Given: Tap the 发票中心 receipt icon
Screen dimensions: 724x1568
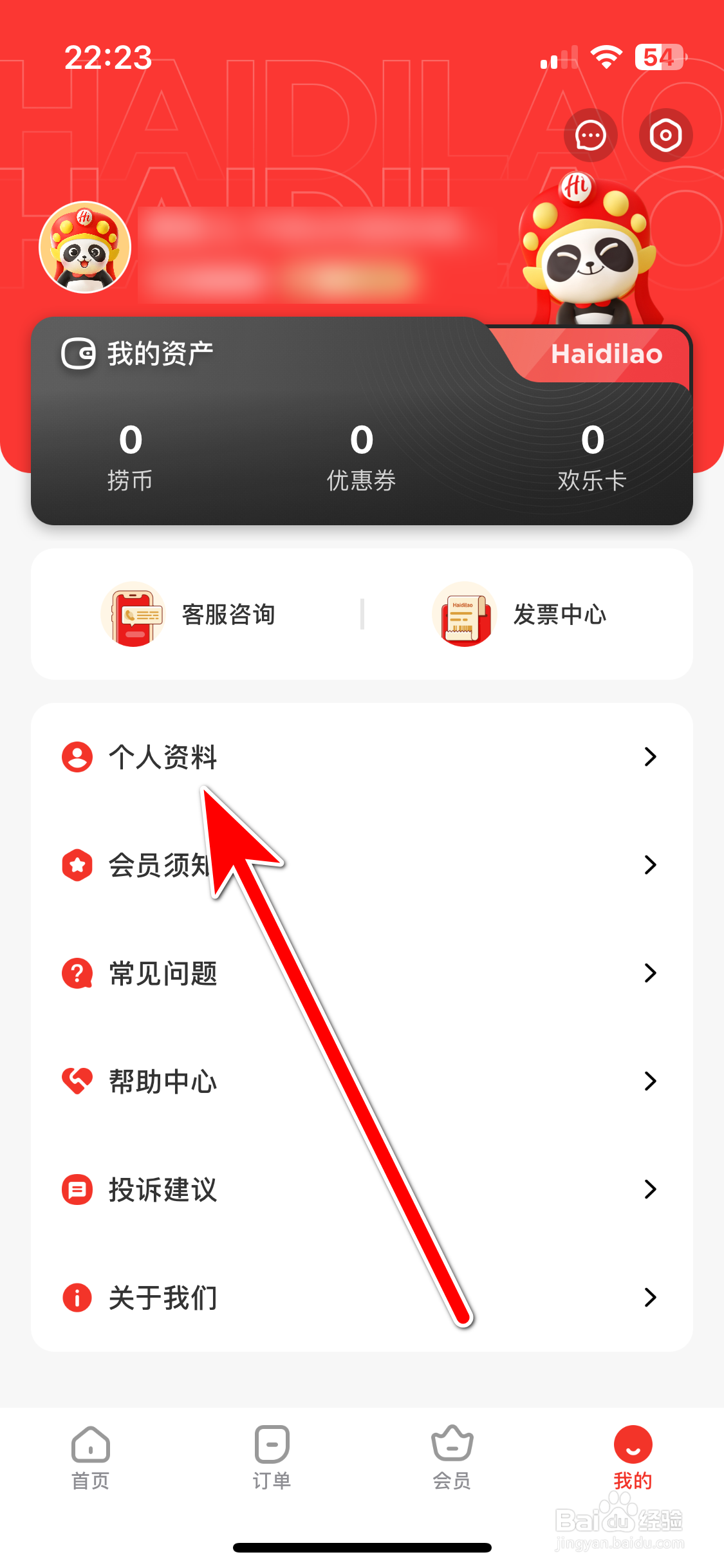Looking at the screenshot, I should pos(464,614).
